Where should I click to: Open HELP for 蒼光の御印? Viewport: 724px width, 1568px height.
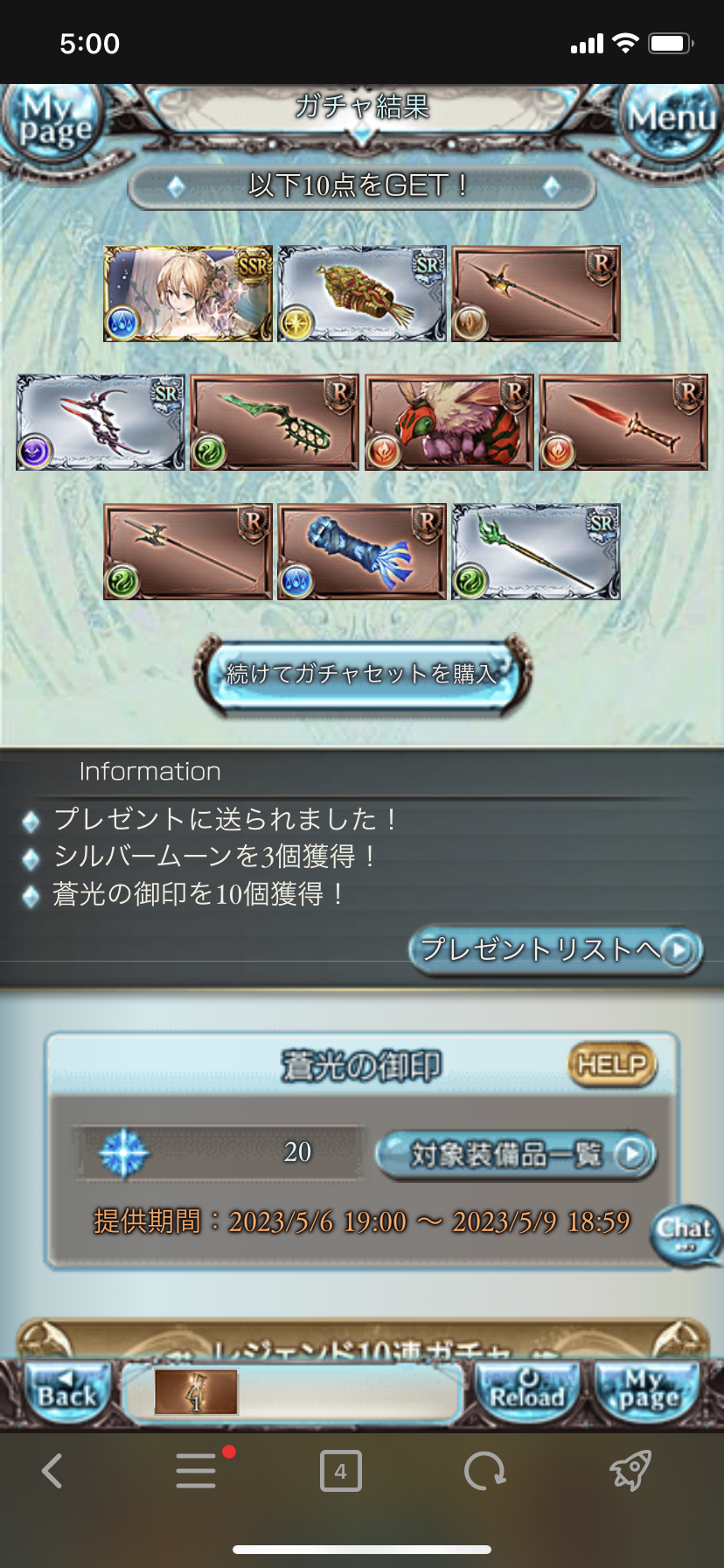[612, 1064]
